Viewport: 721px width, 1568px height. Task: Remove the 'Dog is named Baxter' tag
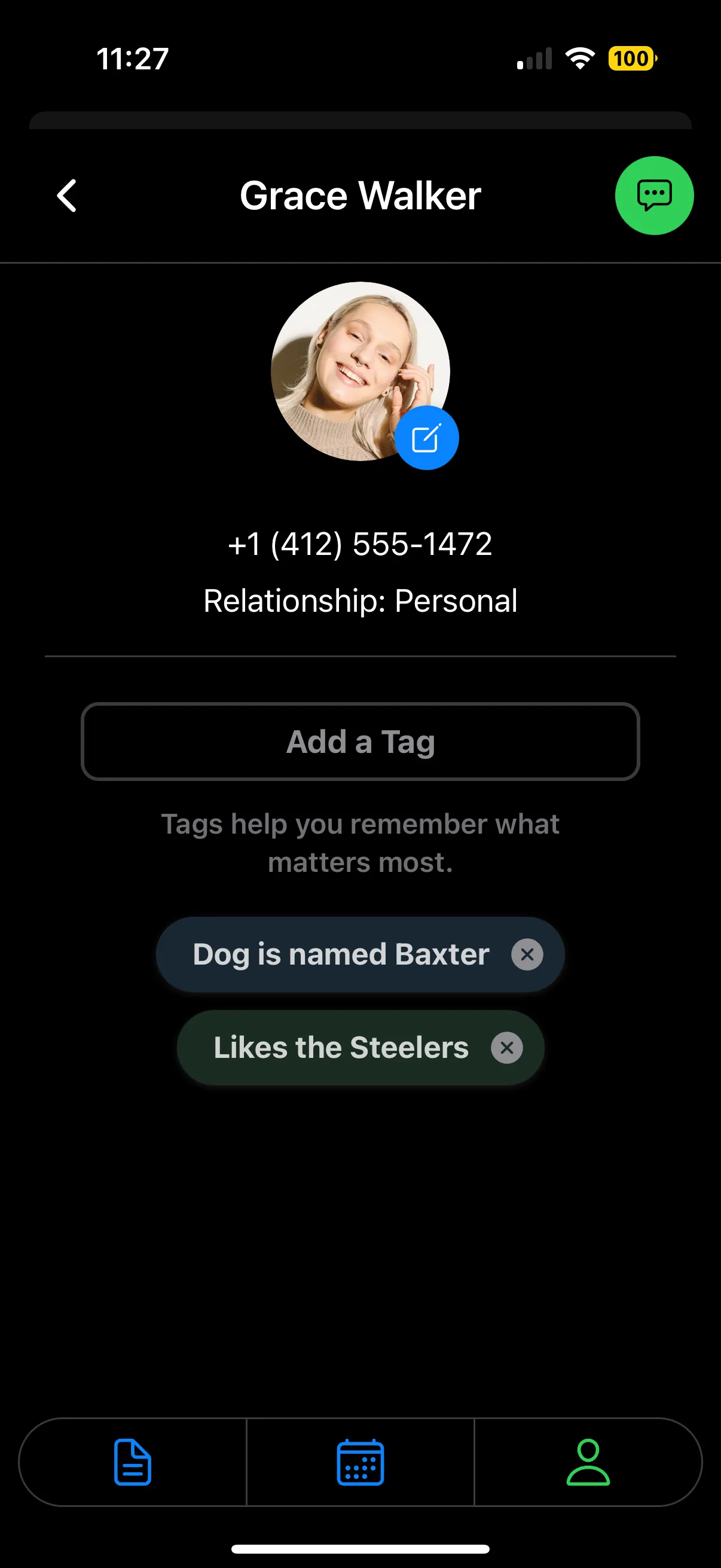[x=528, y=954]
